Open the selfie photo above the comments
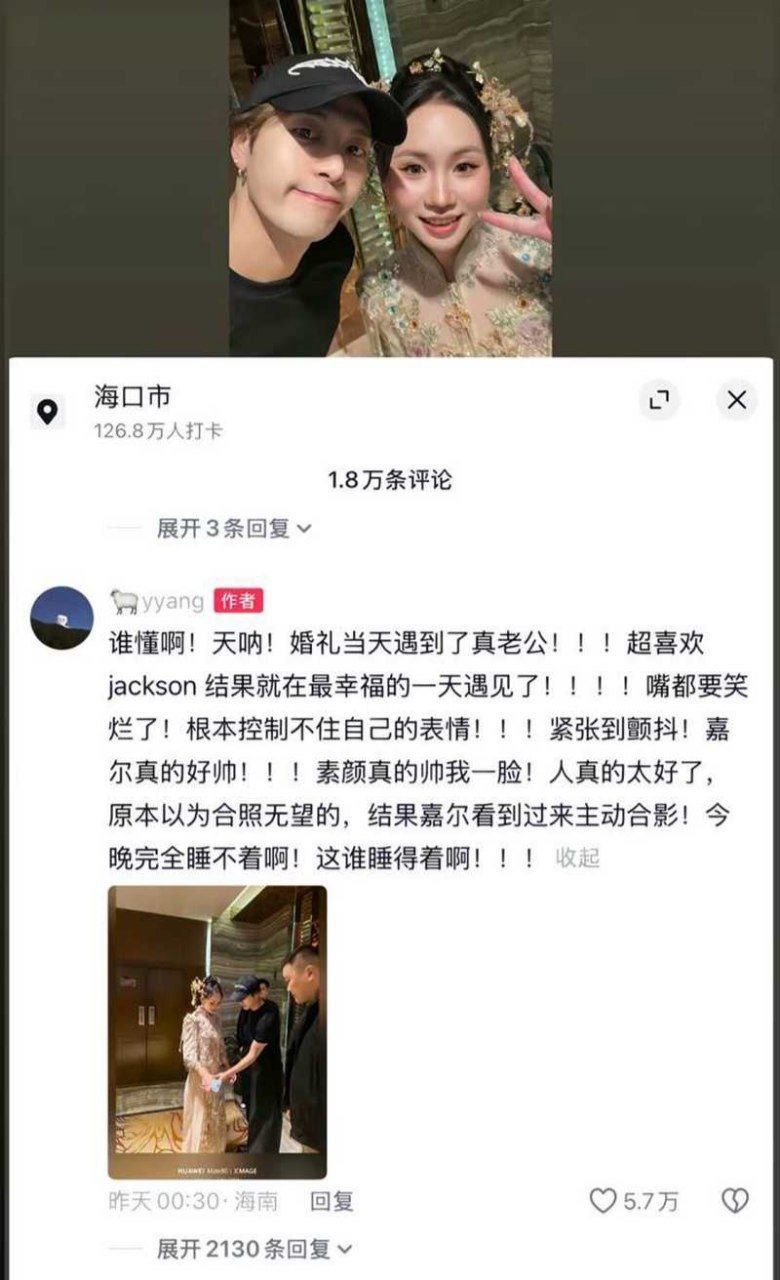Image resolution: width=780 pixels, height=1280 pixels. pyautogui.click(x=390, y=178)
